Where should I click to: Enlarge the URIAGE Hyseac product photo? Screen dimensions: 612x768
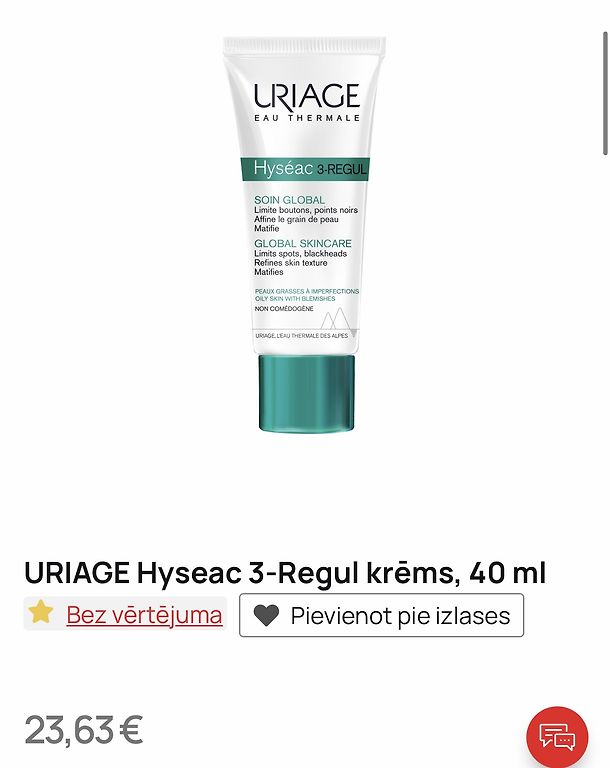[x=305, y=235]
